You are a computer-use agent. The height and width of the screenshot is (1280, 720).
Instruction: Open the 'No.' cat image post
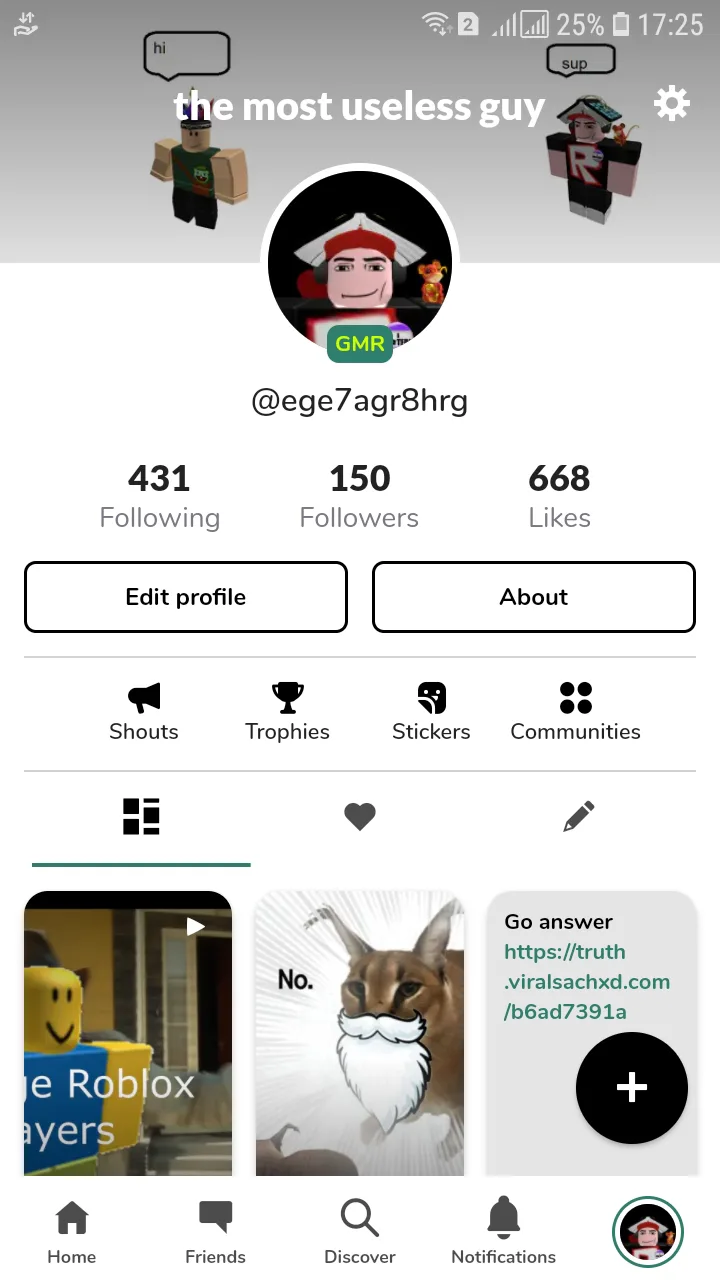360,1033
